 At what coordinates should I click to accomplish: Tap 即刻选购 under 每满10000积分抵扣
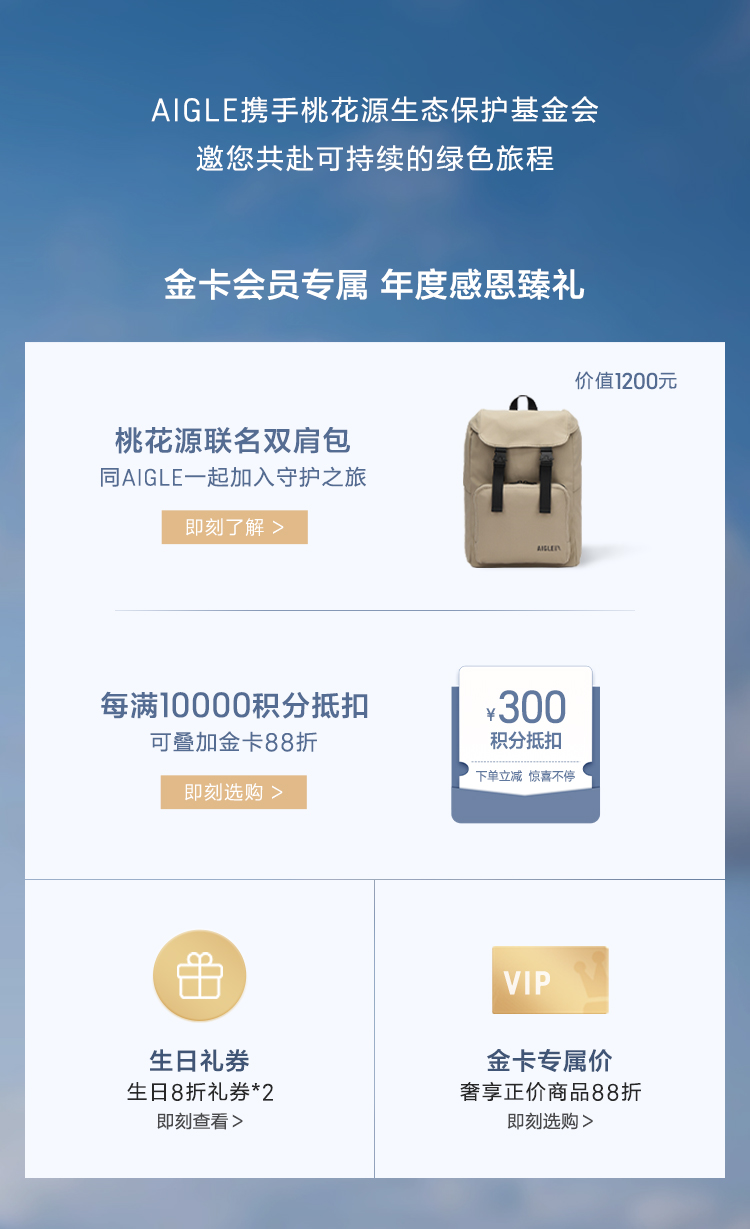click(233, 792)
